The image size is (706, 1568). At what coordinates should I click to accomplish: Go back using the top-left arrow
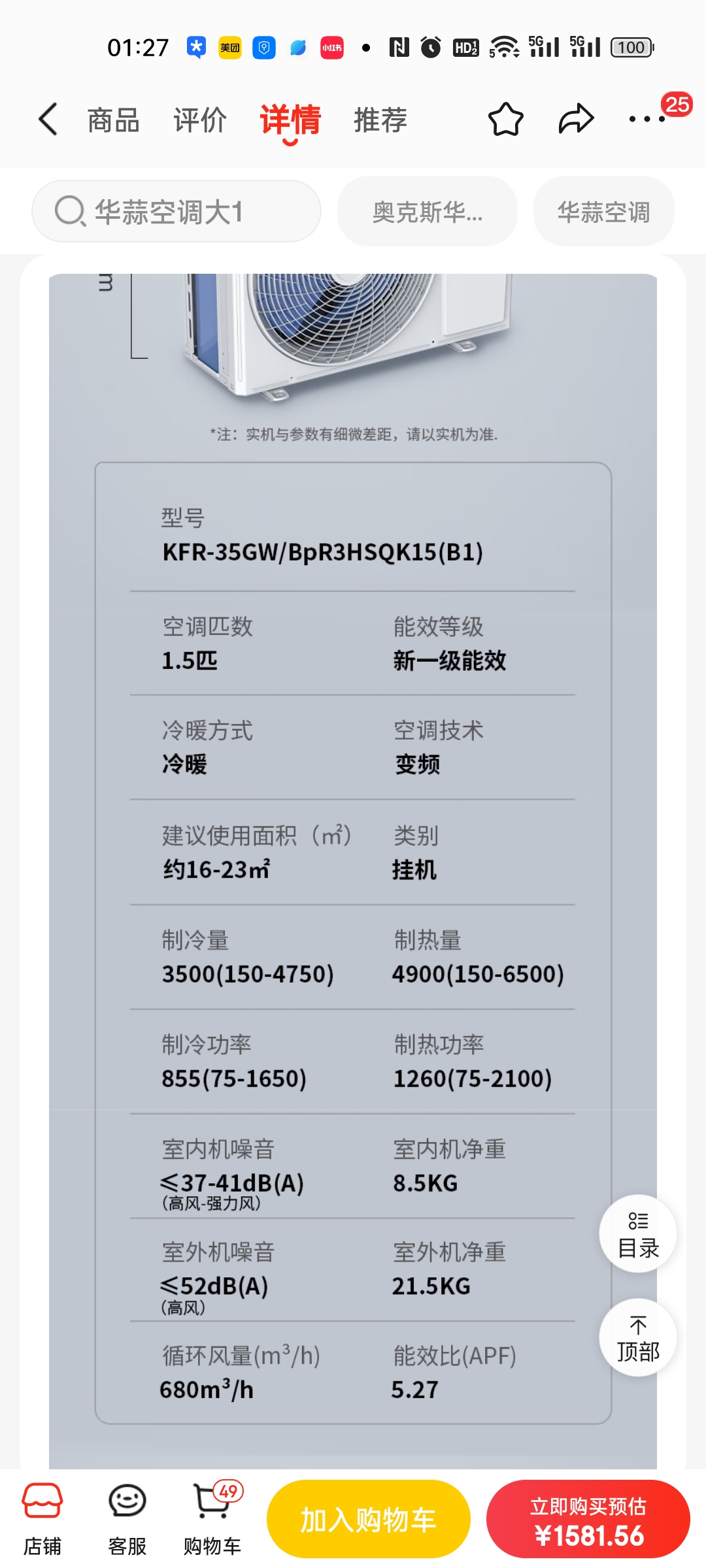[x=48, y=120]
